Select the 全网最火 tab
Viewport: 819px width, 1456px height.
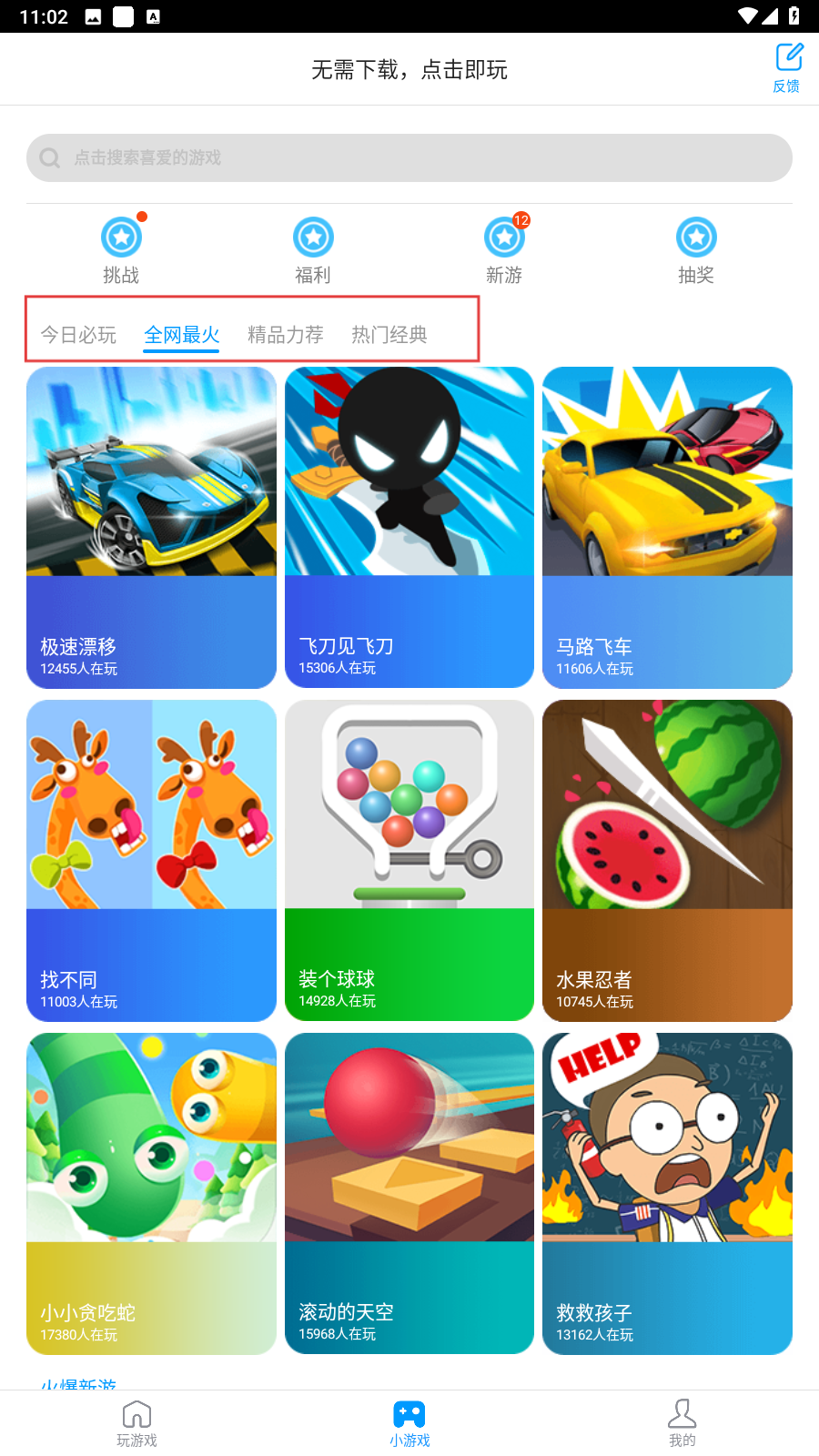(182, 335)
